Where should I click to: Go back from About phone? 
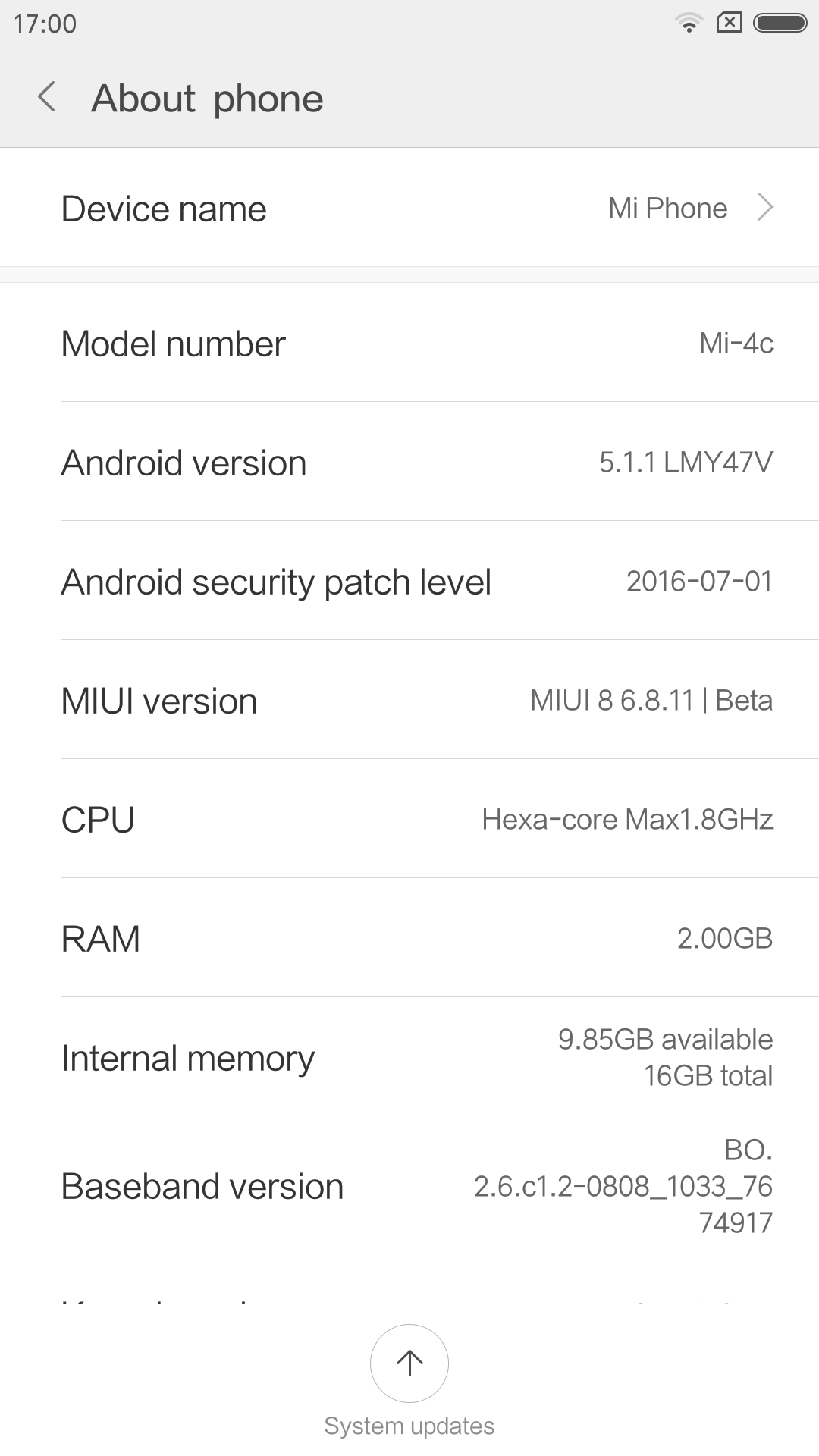(x=47, y=98)
